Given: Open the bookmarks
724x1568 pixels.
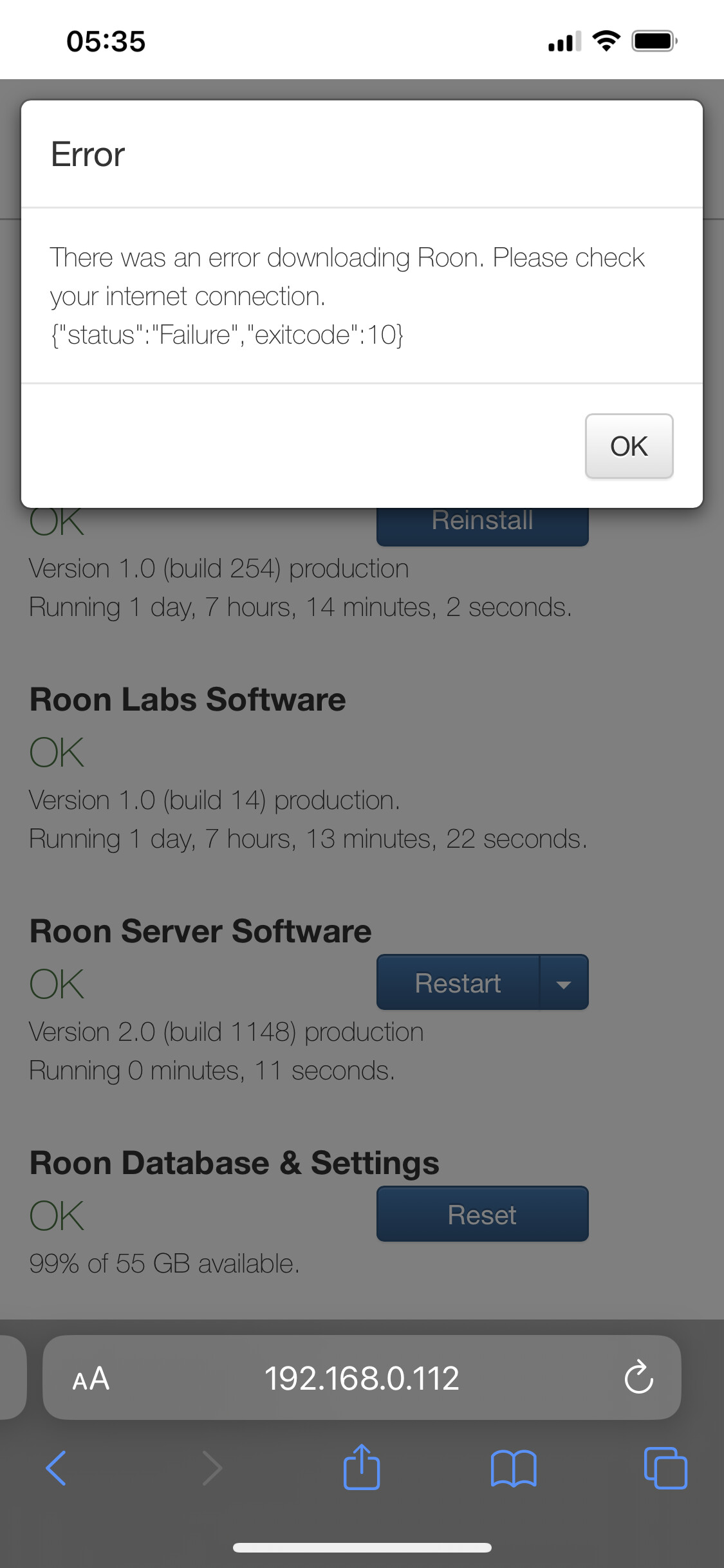Looking at the screenshot, I should [513, 1468].
